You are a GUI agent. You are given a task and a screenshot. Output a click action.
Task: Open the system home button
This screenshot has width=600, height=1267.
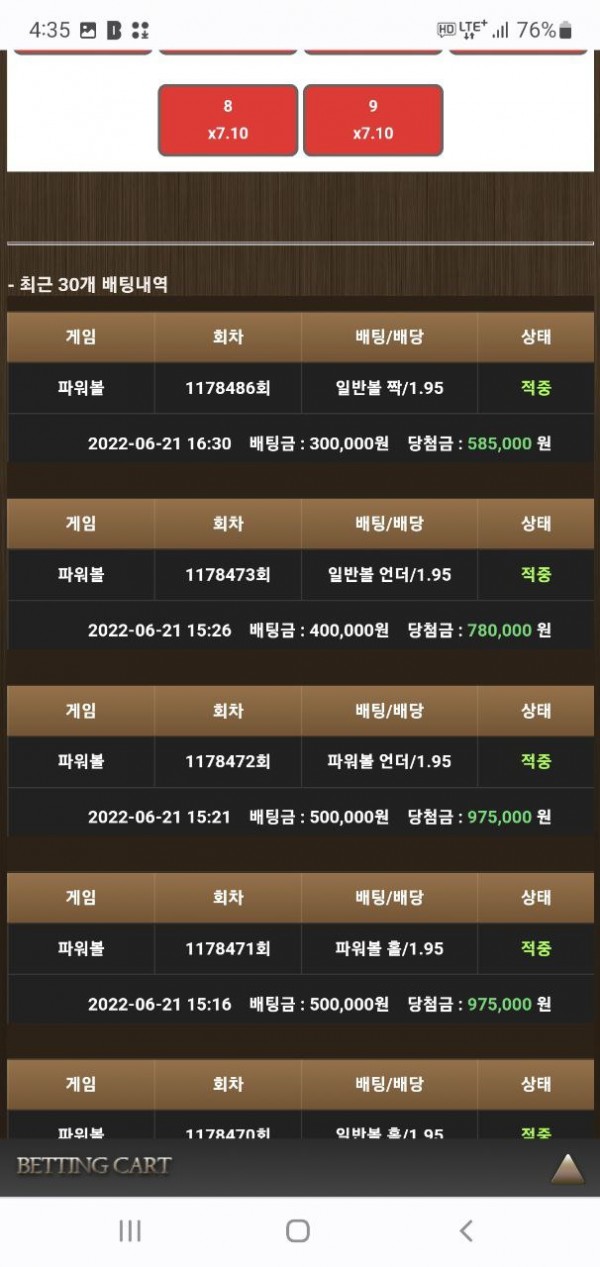[298, 1230]
